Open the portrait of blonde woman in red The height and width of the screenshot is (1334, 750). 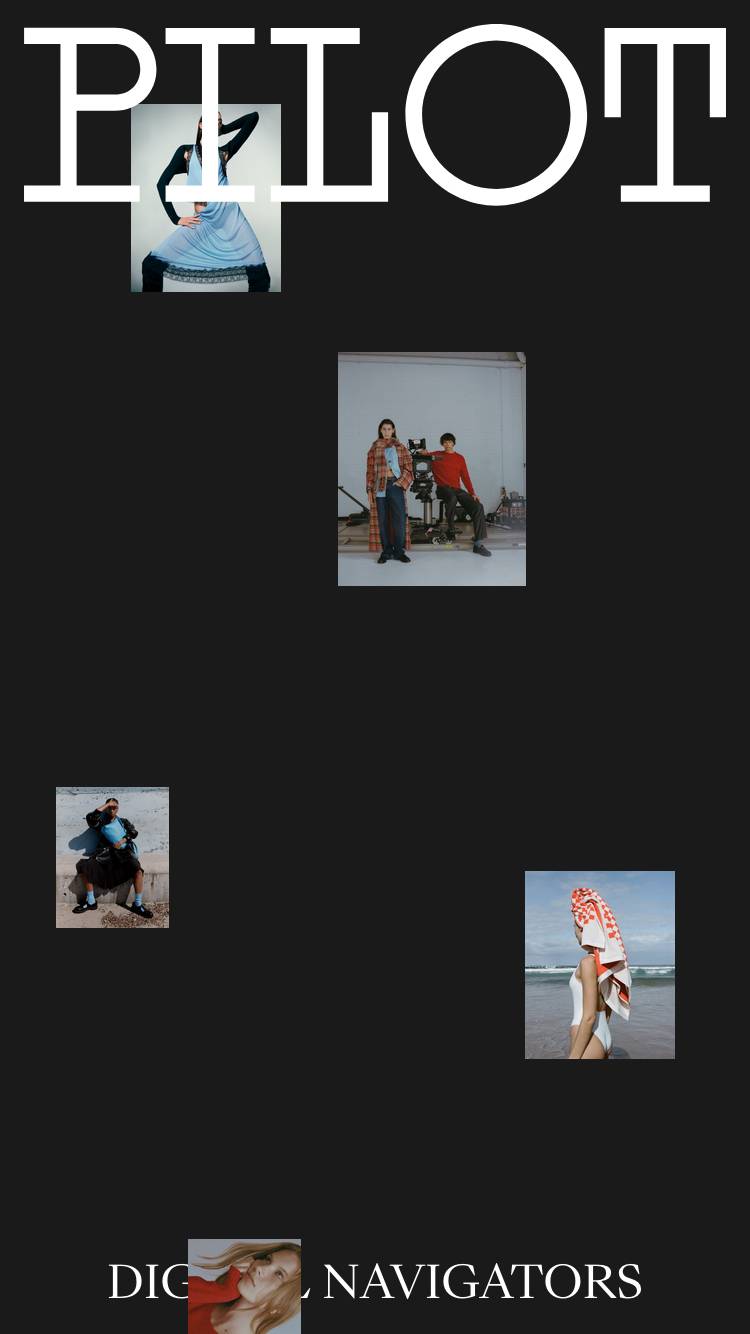point(244,1286)
